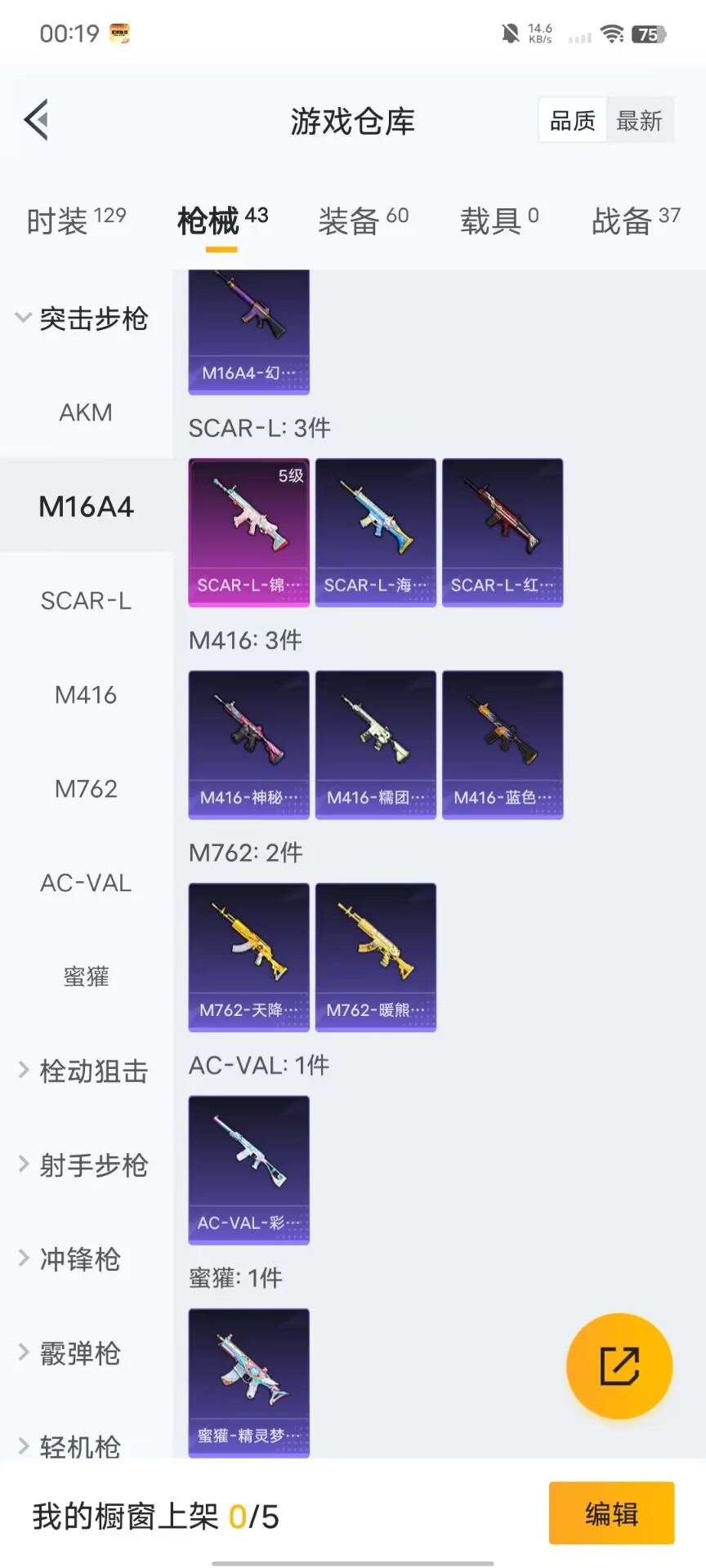Screen dimensions: 706x1568
Task: Expand the 射手步枪 category
Action: pos(83,1165)
